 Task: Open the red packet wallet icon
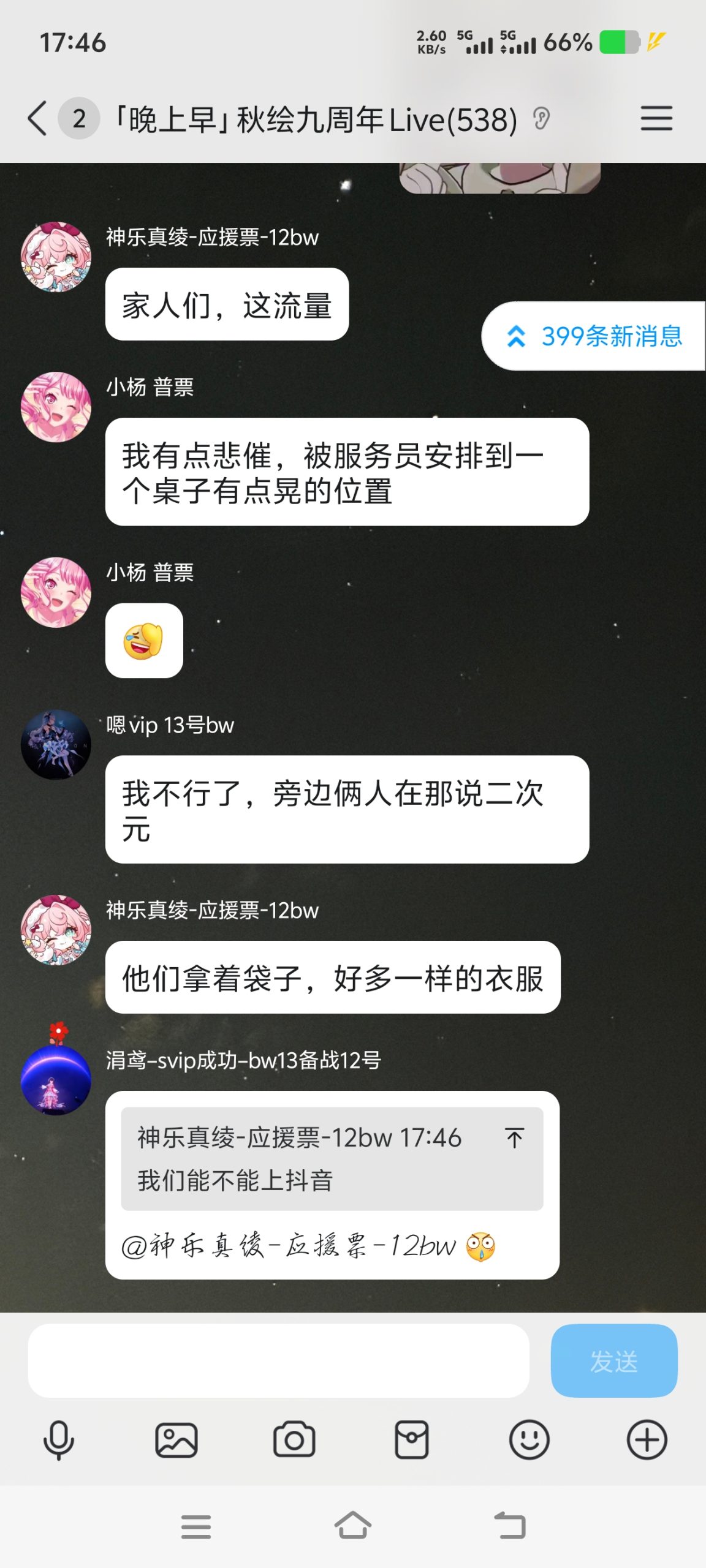point(411,1440)
